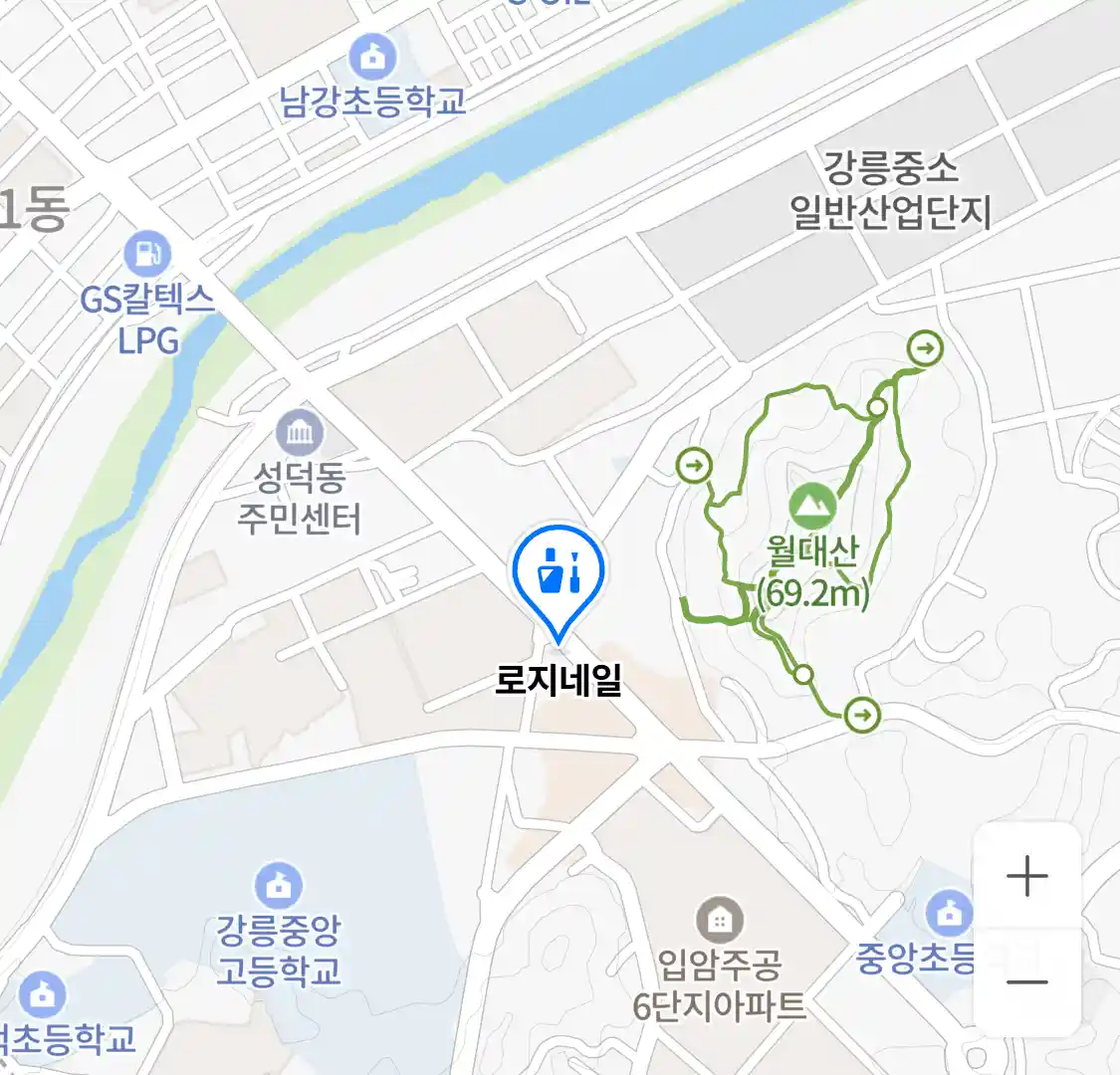The image size is (1120, 1075).
Task: Open 성덕동 주민센터 place marker
Action: click(299, 433)
